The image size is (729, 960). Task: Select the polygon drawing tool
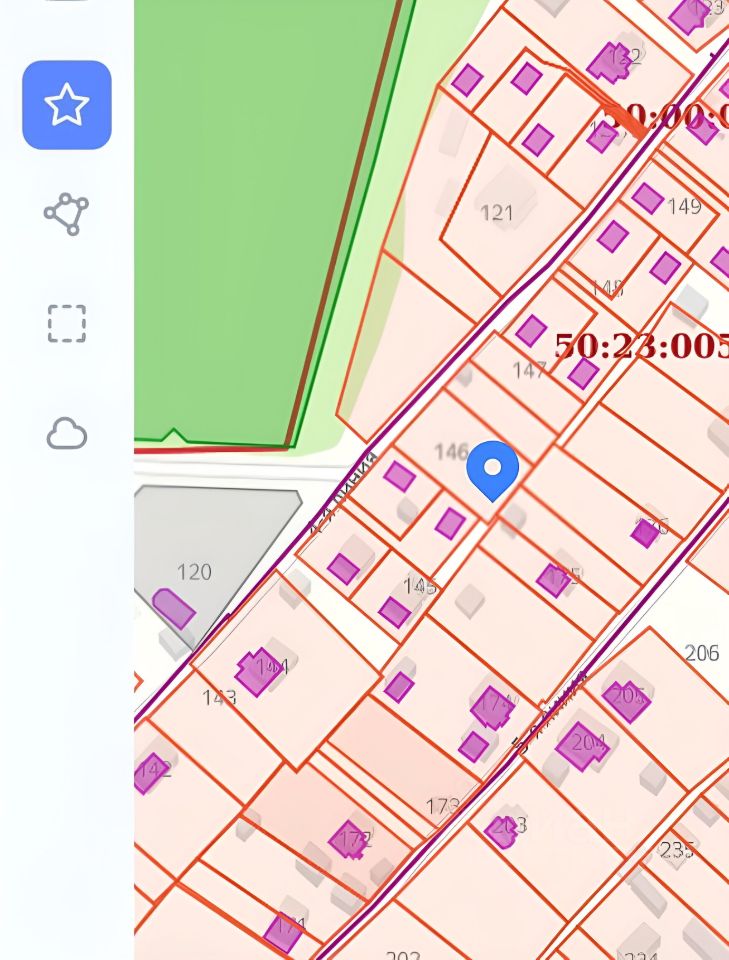[x=67, y=214]
